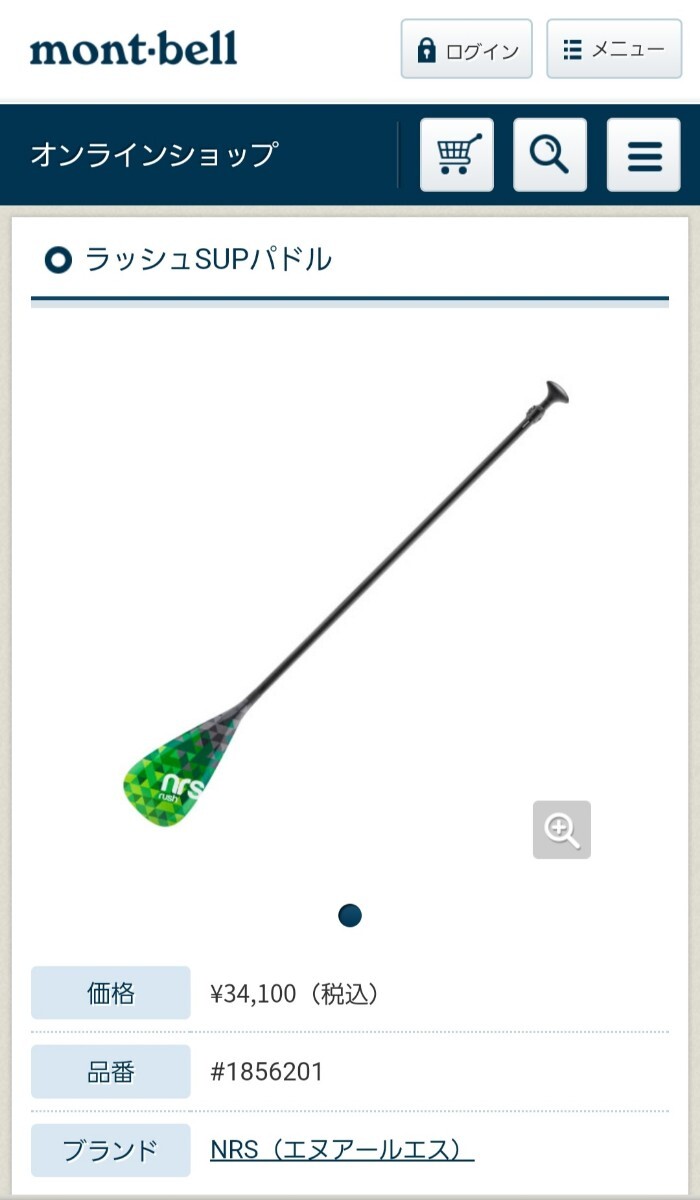The width and height of the screenshot is (700, 1200).
Task: Tap the ログイン login button
Action: tap(466, 49)
